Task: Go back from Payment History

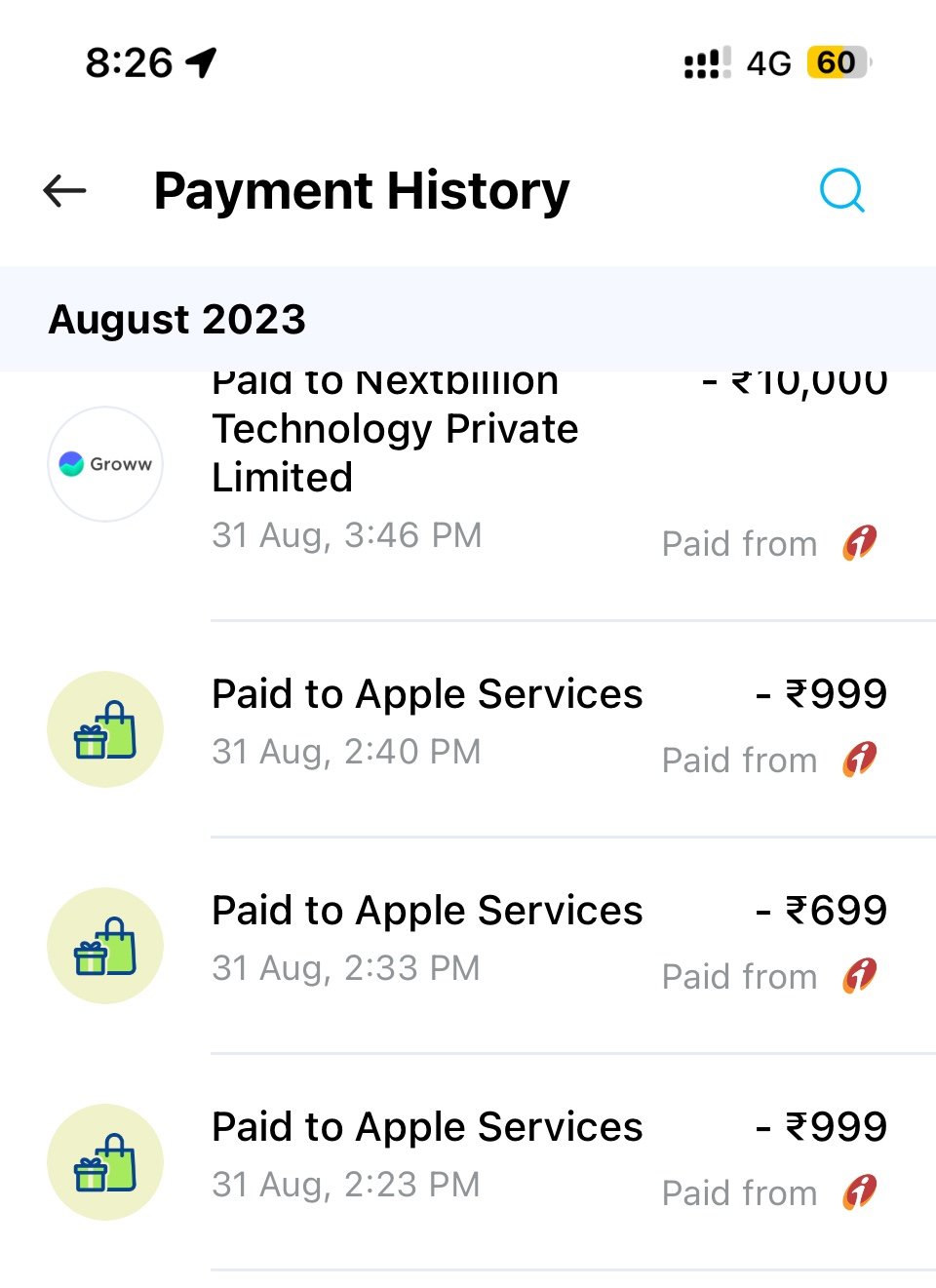Action: click(65, 191)
